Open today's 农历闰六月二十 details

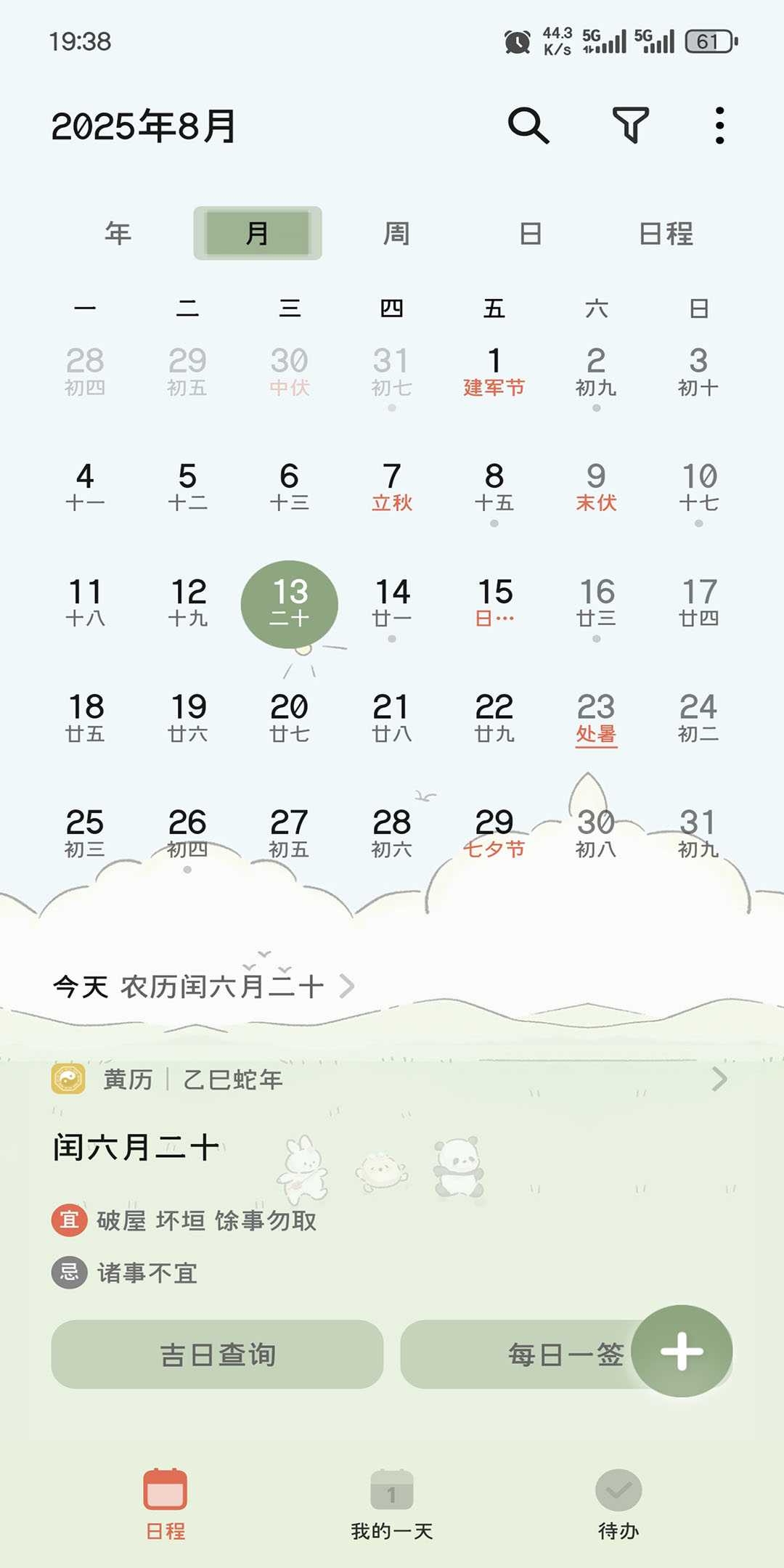[x=203, y=987]
